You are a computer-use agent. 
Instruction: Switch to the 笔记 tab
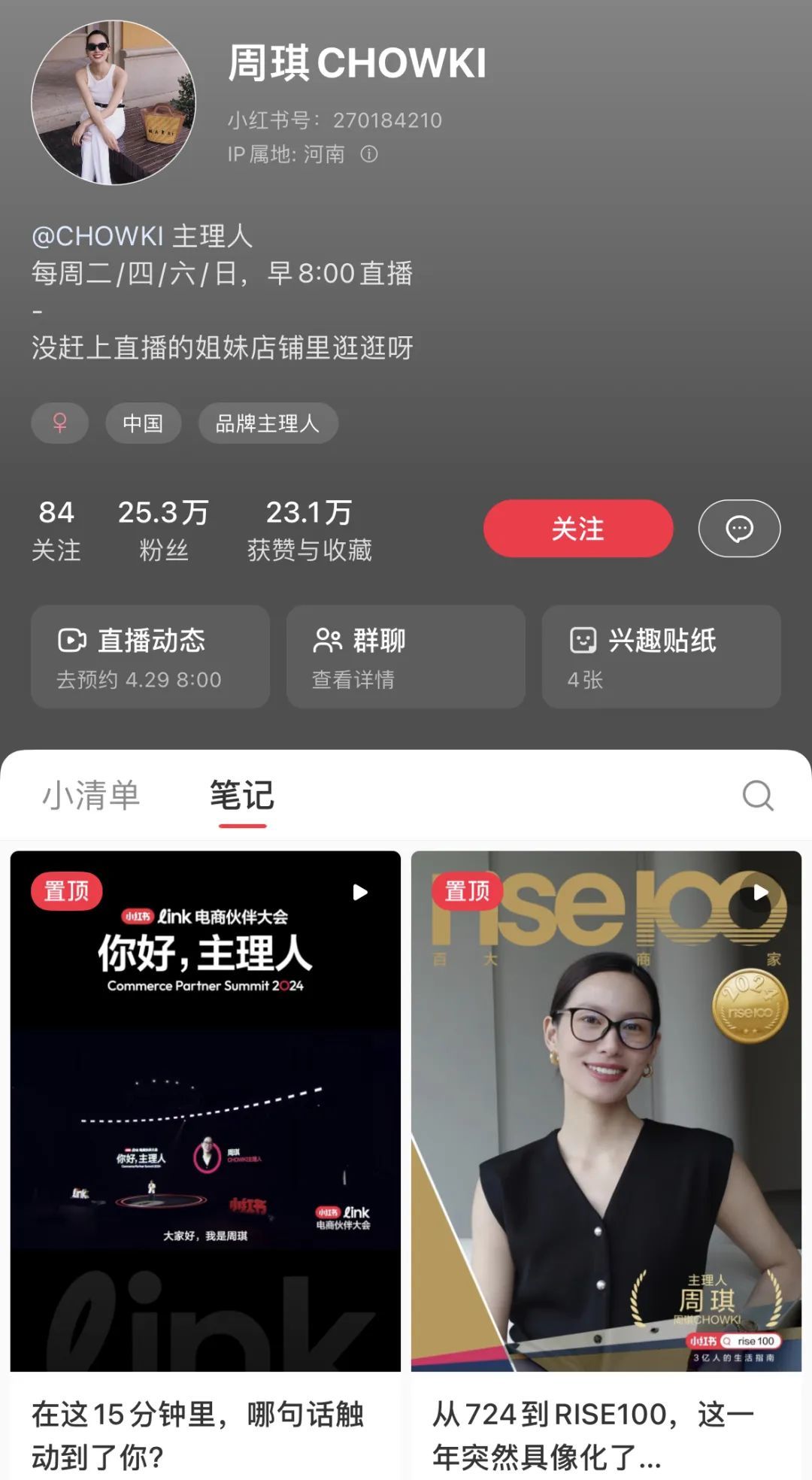click(241, 797)
